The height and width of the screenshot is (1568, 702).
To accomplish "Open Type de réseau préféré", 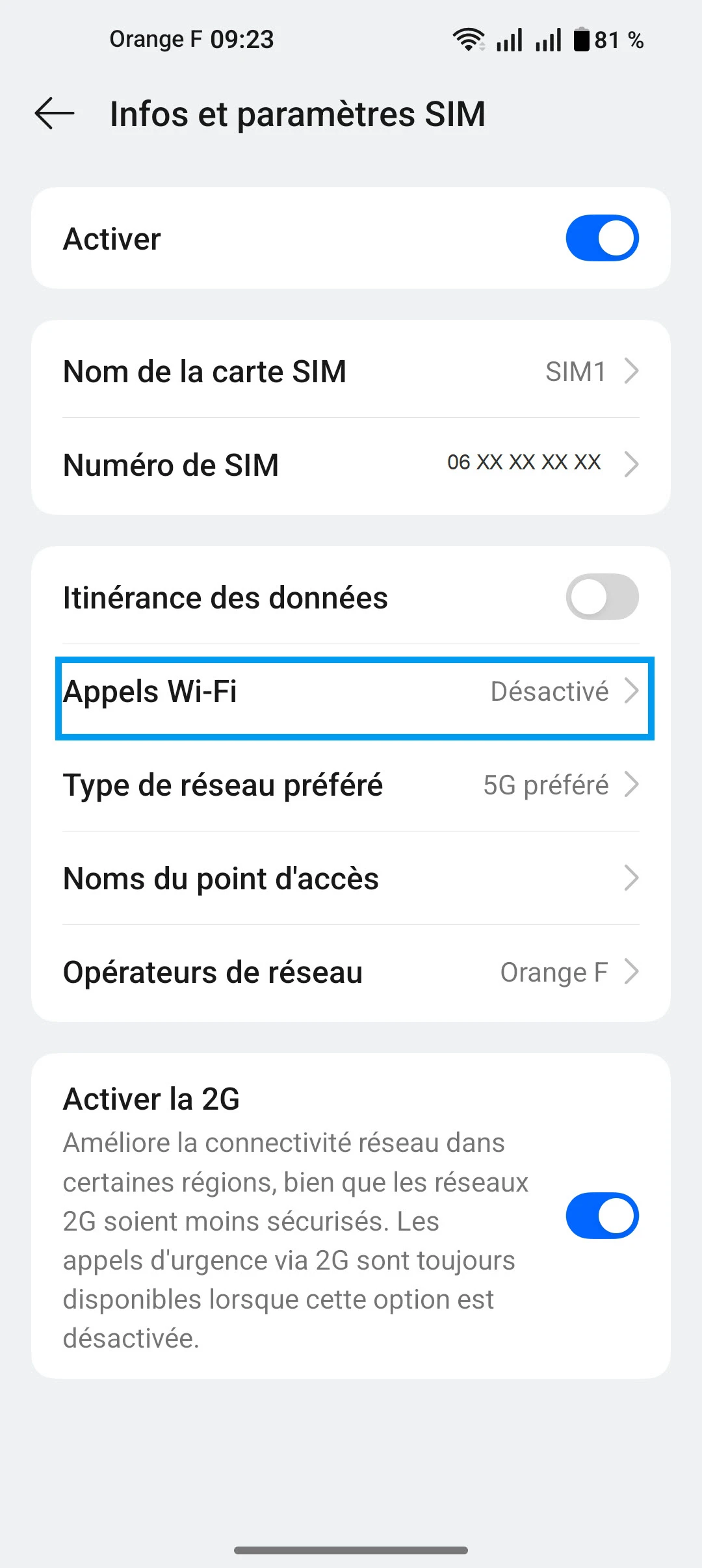I will click(x=351, y=785).
